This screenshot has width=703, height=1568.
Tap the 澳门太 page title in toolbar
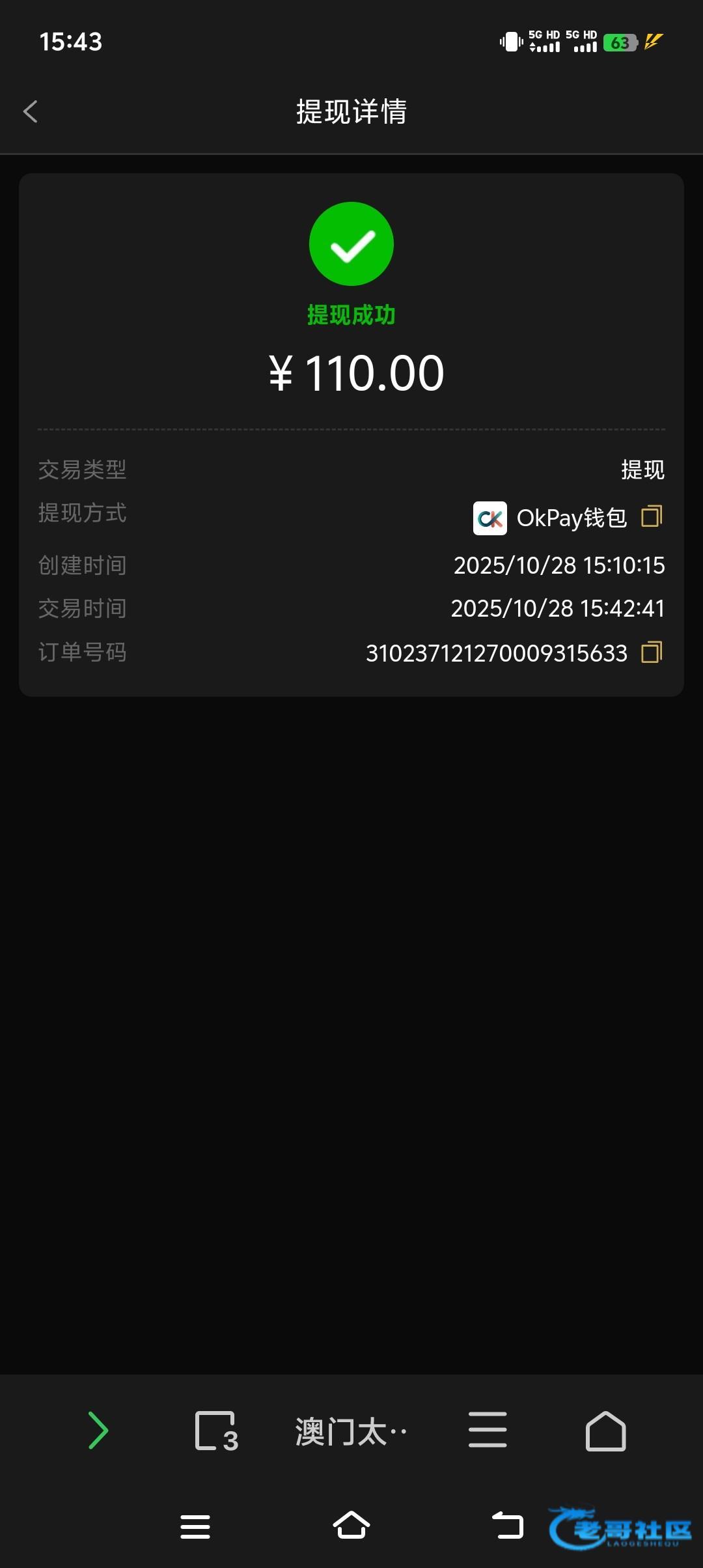click(x=351, y=1432)
